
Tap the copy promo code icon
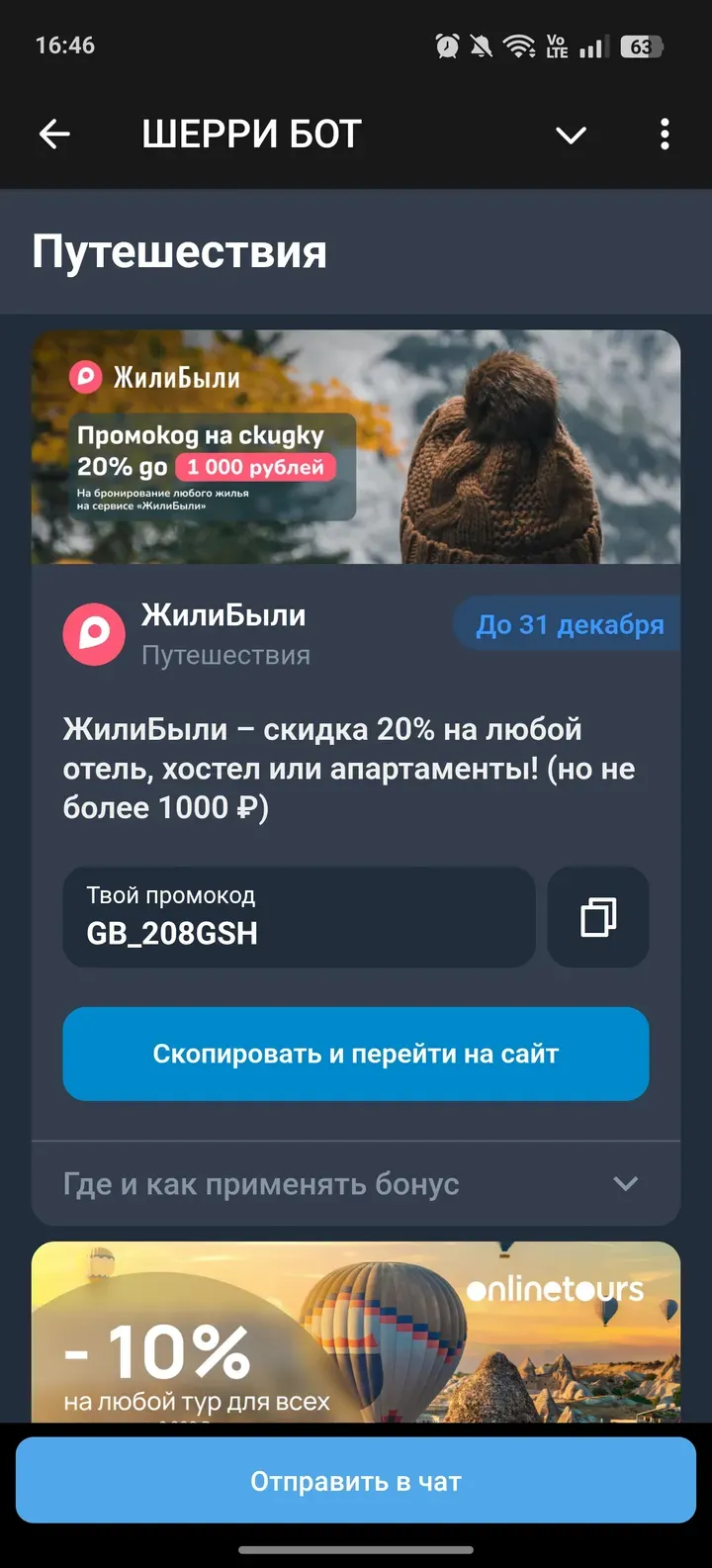click(x=597, y=917)
